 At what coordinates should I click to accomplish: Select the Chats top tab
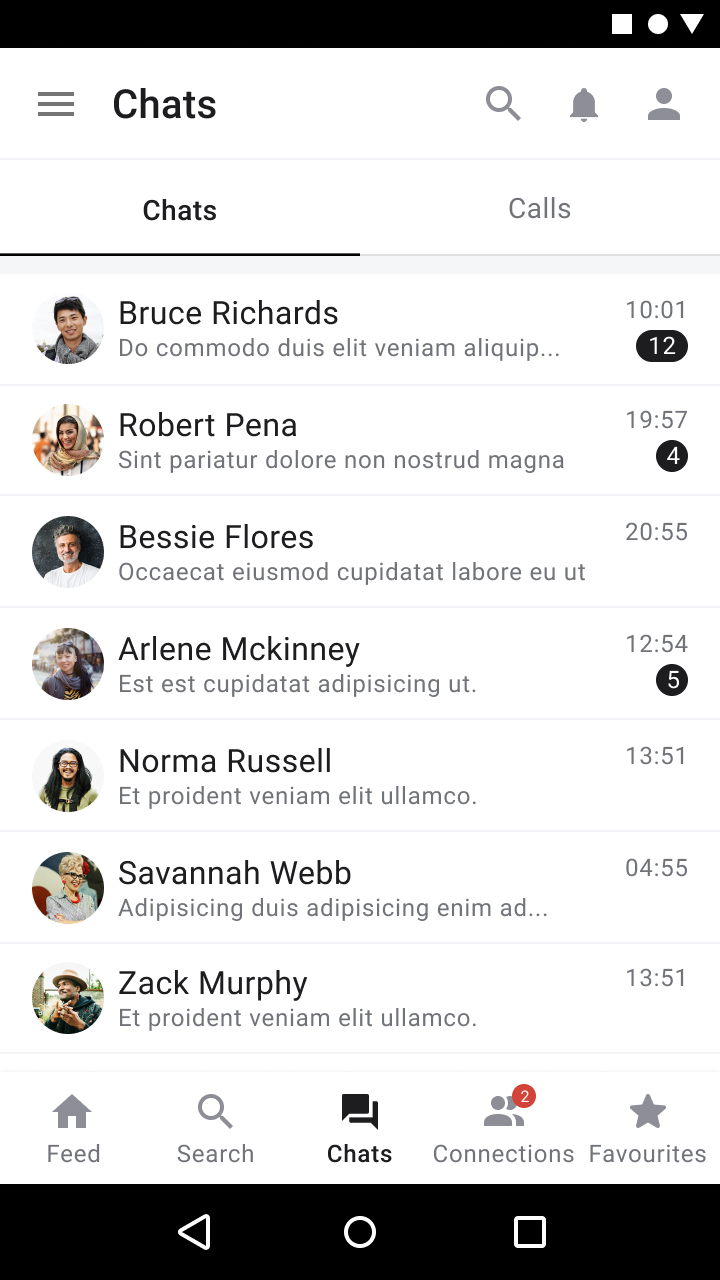180,208
